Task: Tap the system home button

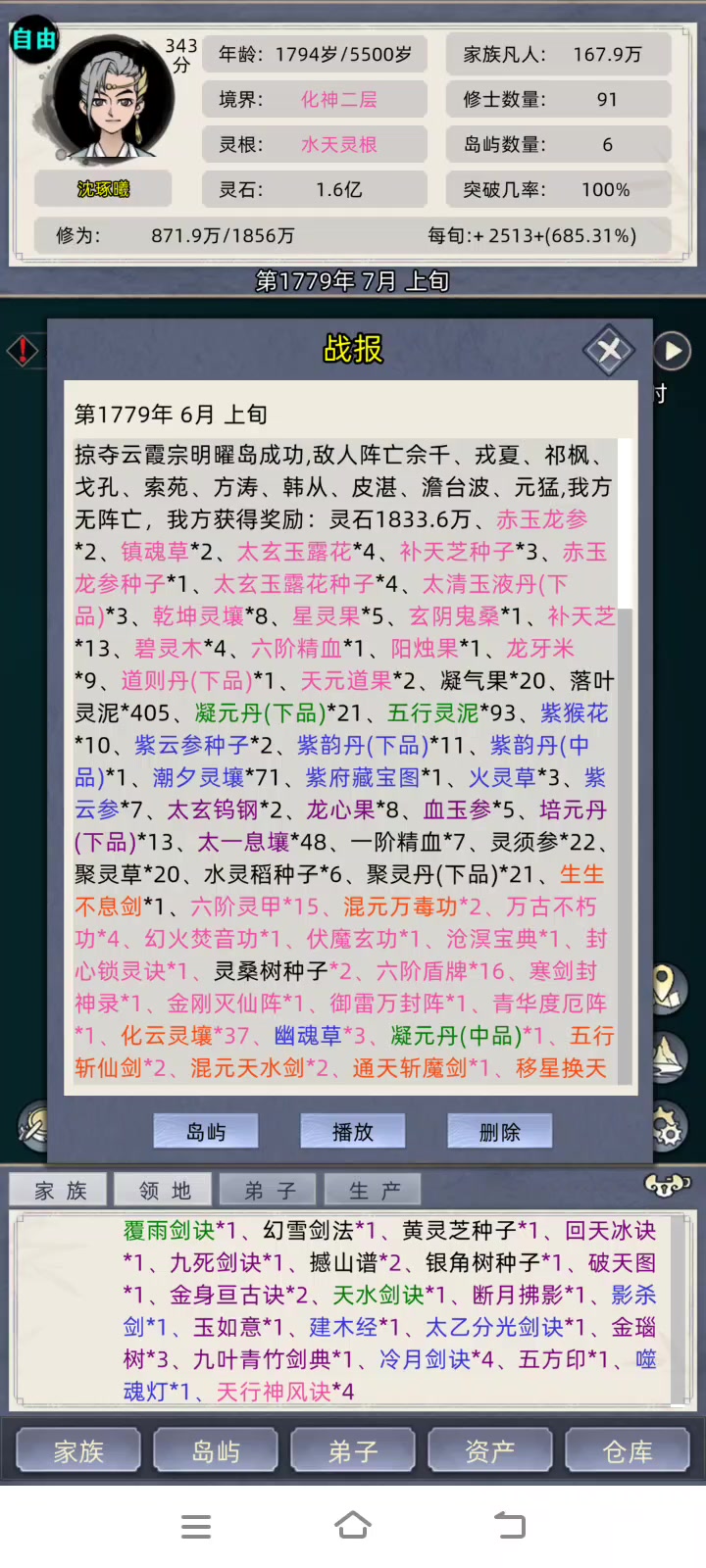Action: [x=353, y=1526]
